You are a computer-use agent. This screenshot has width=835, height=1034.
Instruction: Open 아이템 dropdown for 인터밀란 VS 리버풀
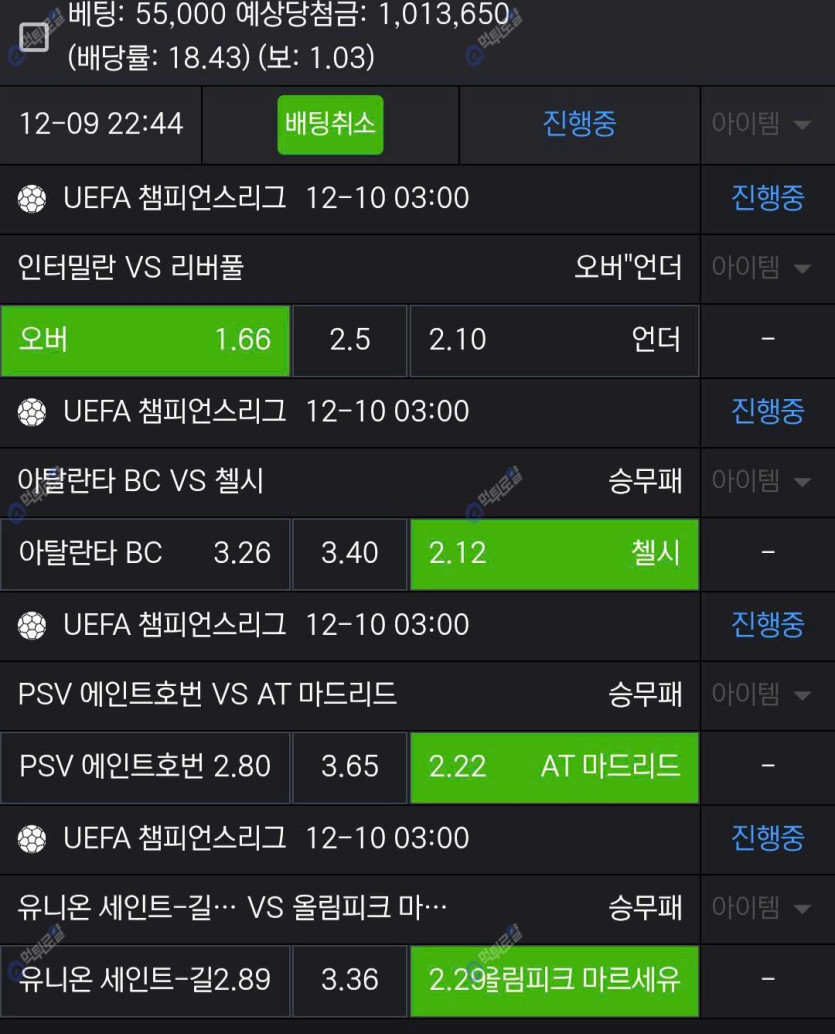762,268
